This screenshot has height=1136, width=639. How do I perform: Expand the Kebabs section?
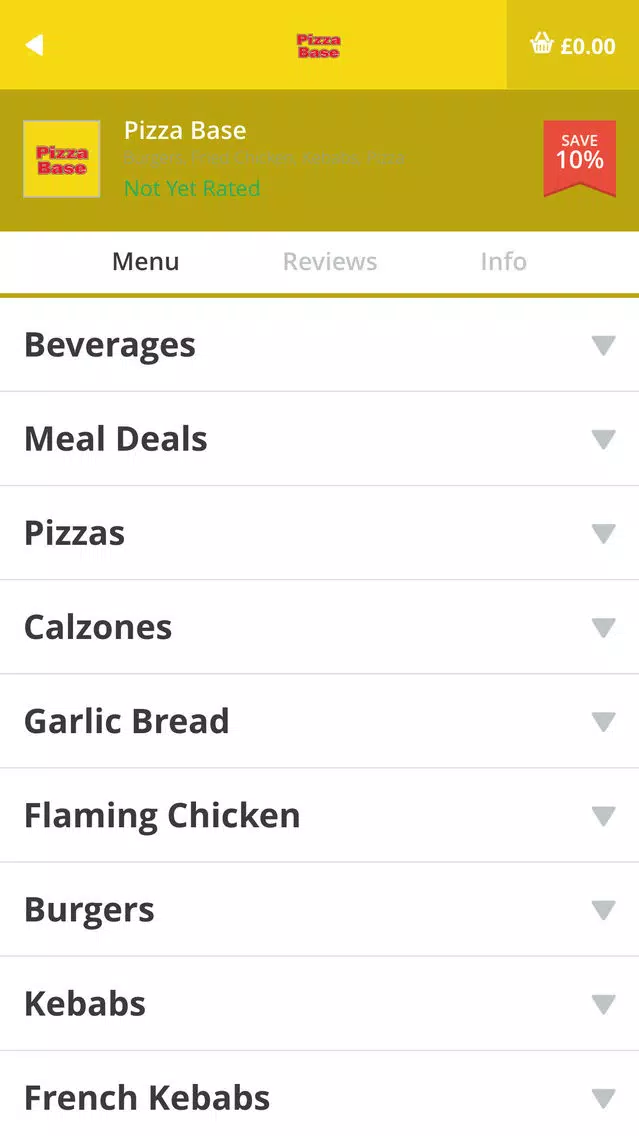pos(320,1004)
